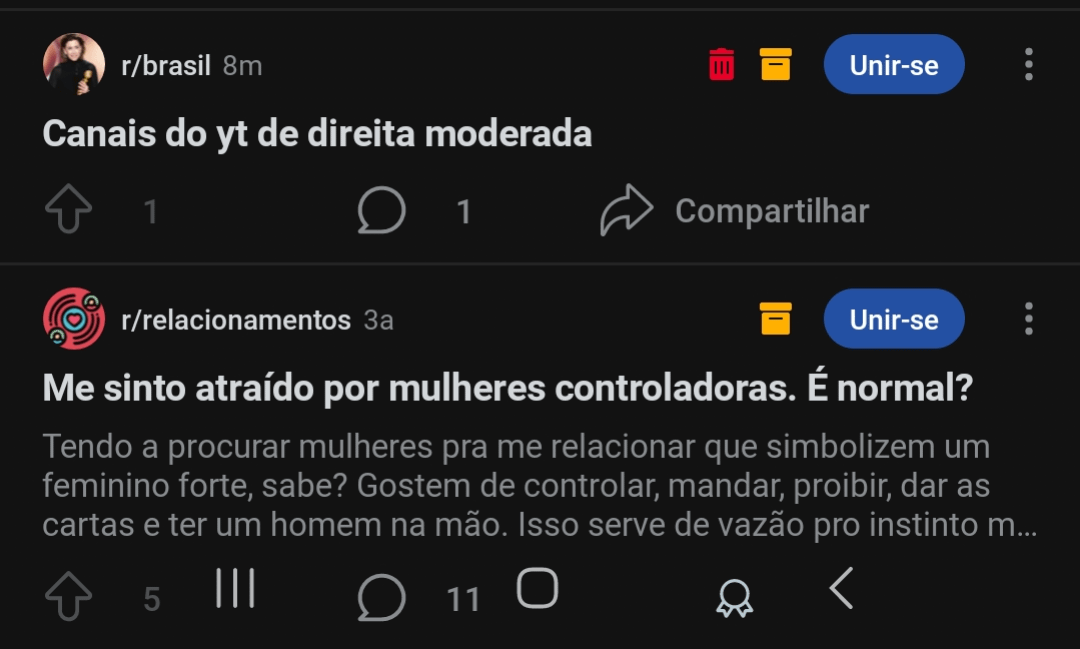Upvote the r/relacionamentos post

click(x=69, y=598)
